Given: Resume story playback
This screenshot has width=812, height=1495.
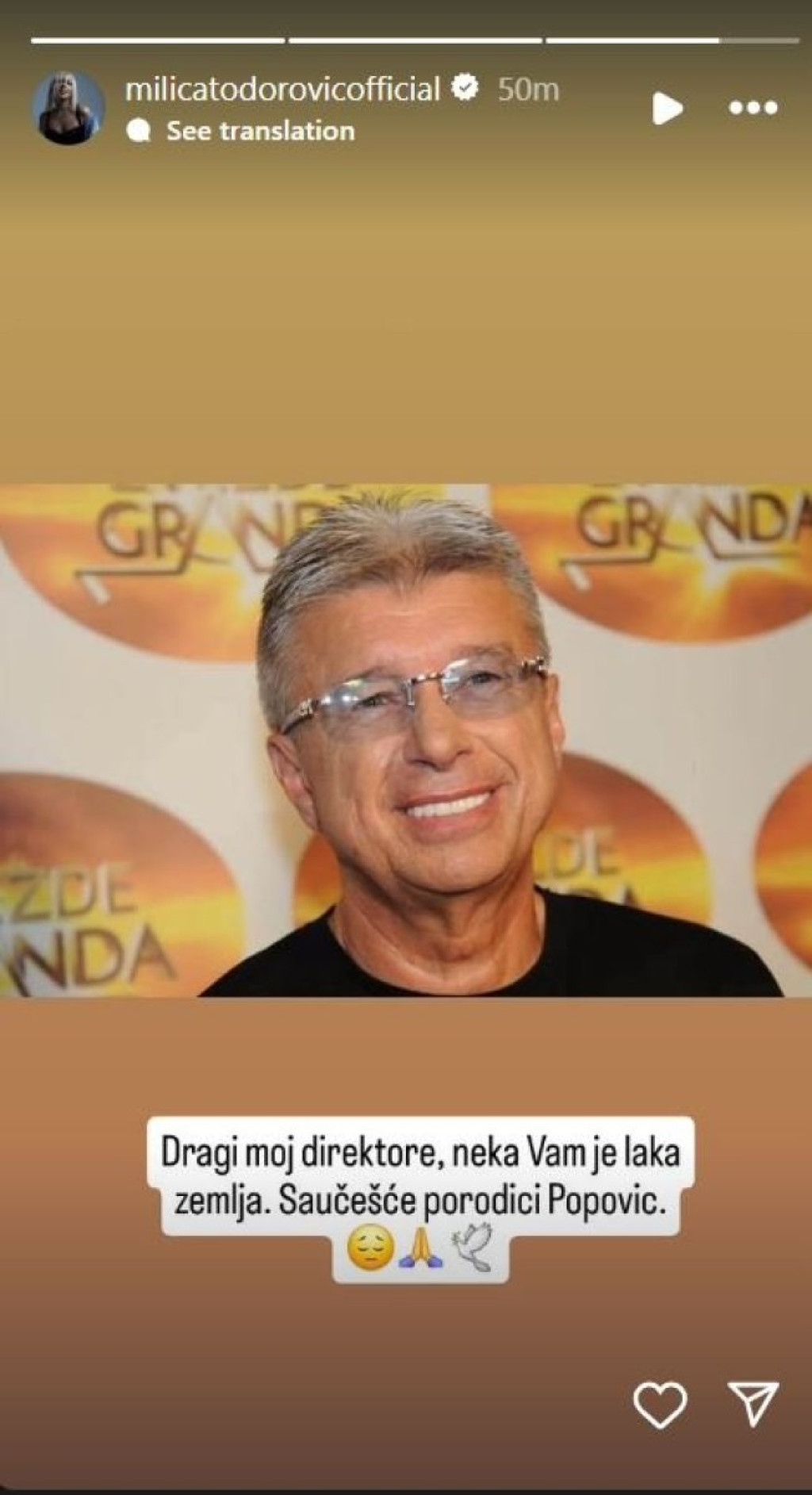Looking at the screenshot, I should pyautogui.click(x=667, y=109).
